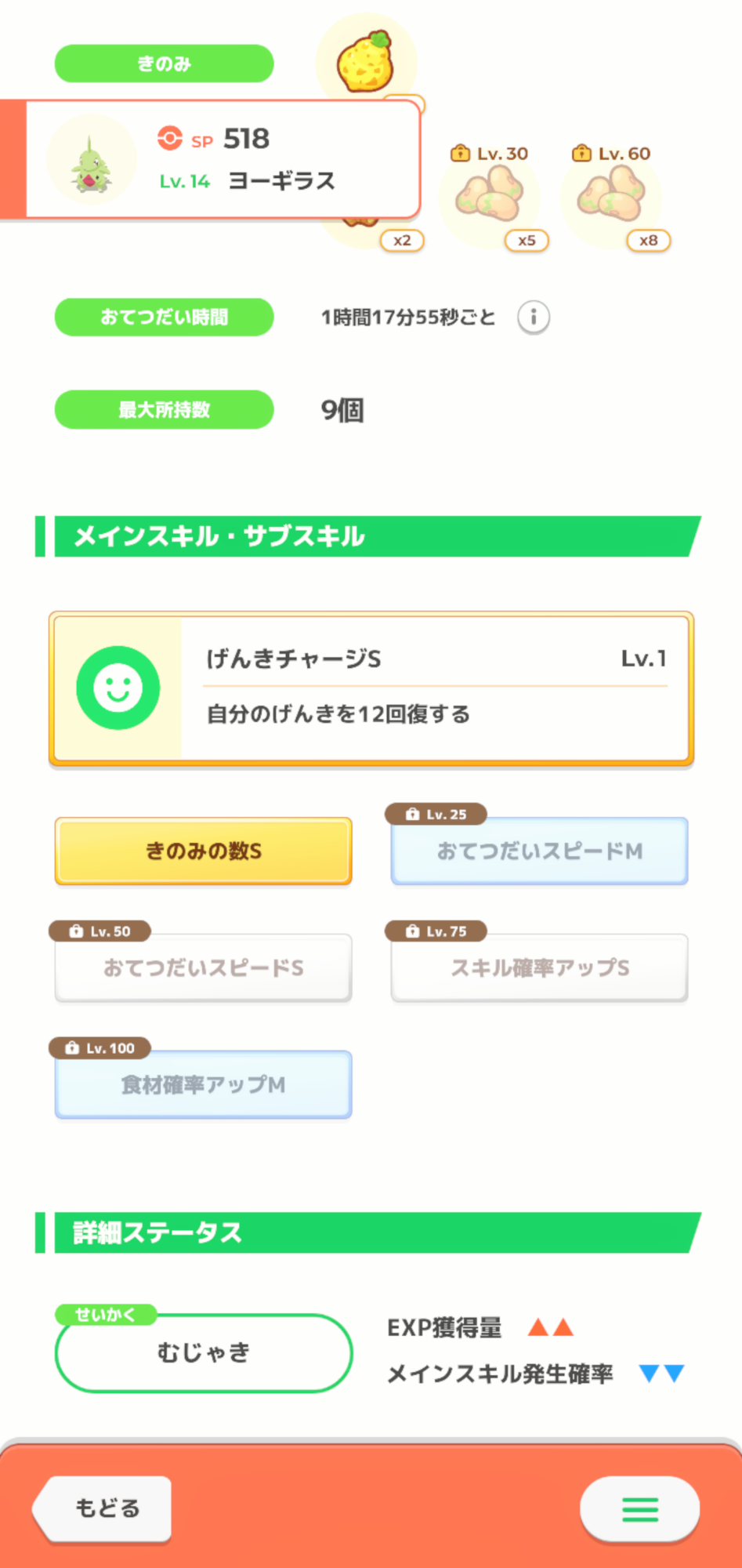Select the きのみの数S sub skill
Screen dimensions: 742x1568
point(204,851)
